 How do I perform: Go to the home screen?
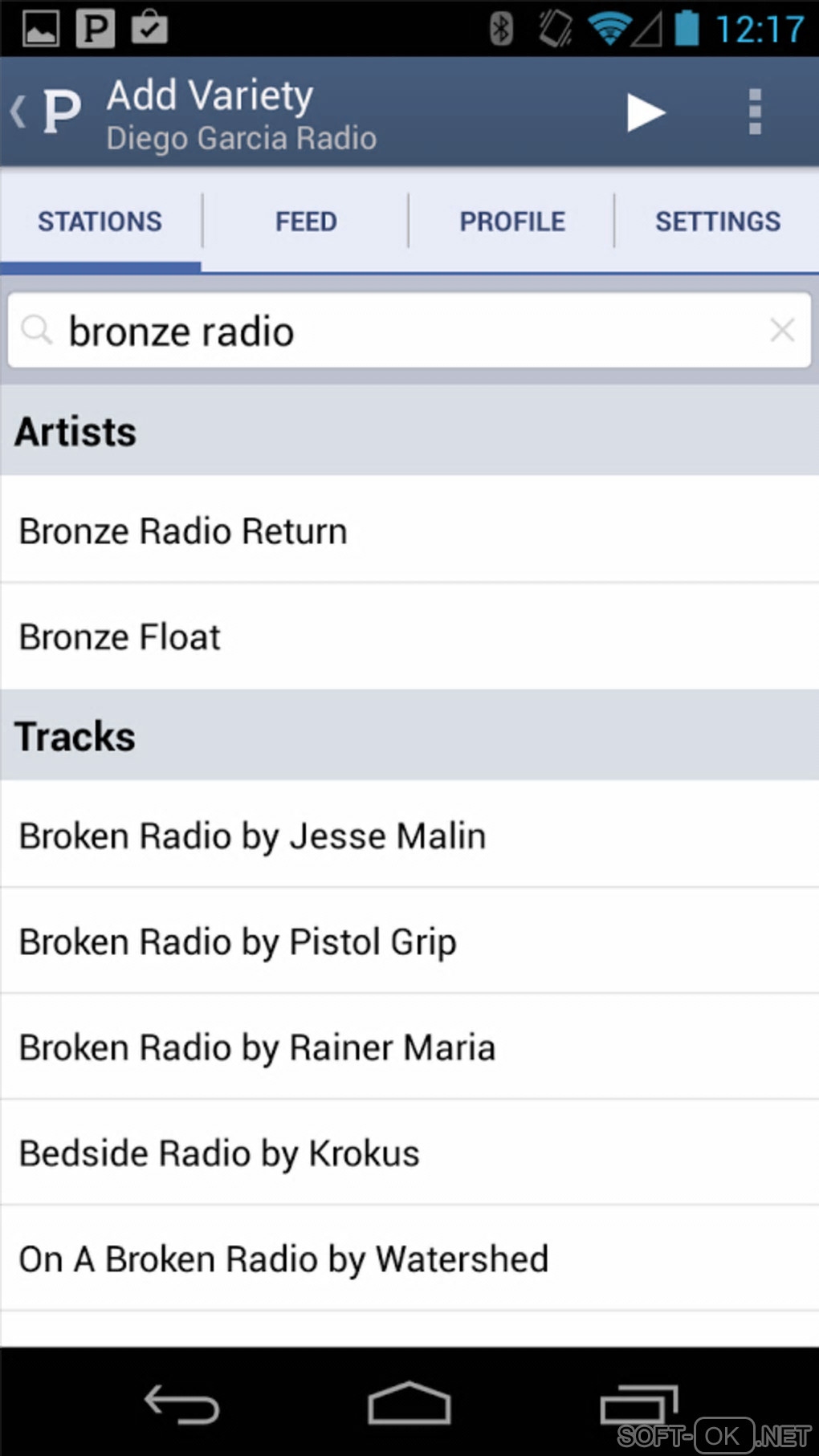point(409,1405)
